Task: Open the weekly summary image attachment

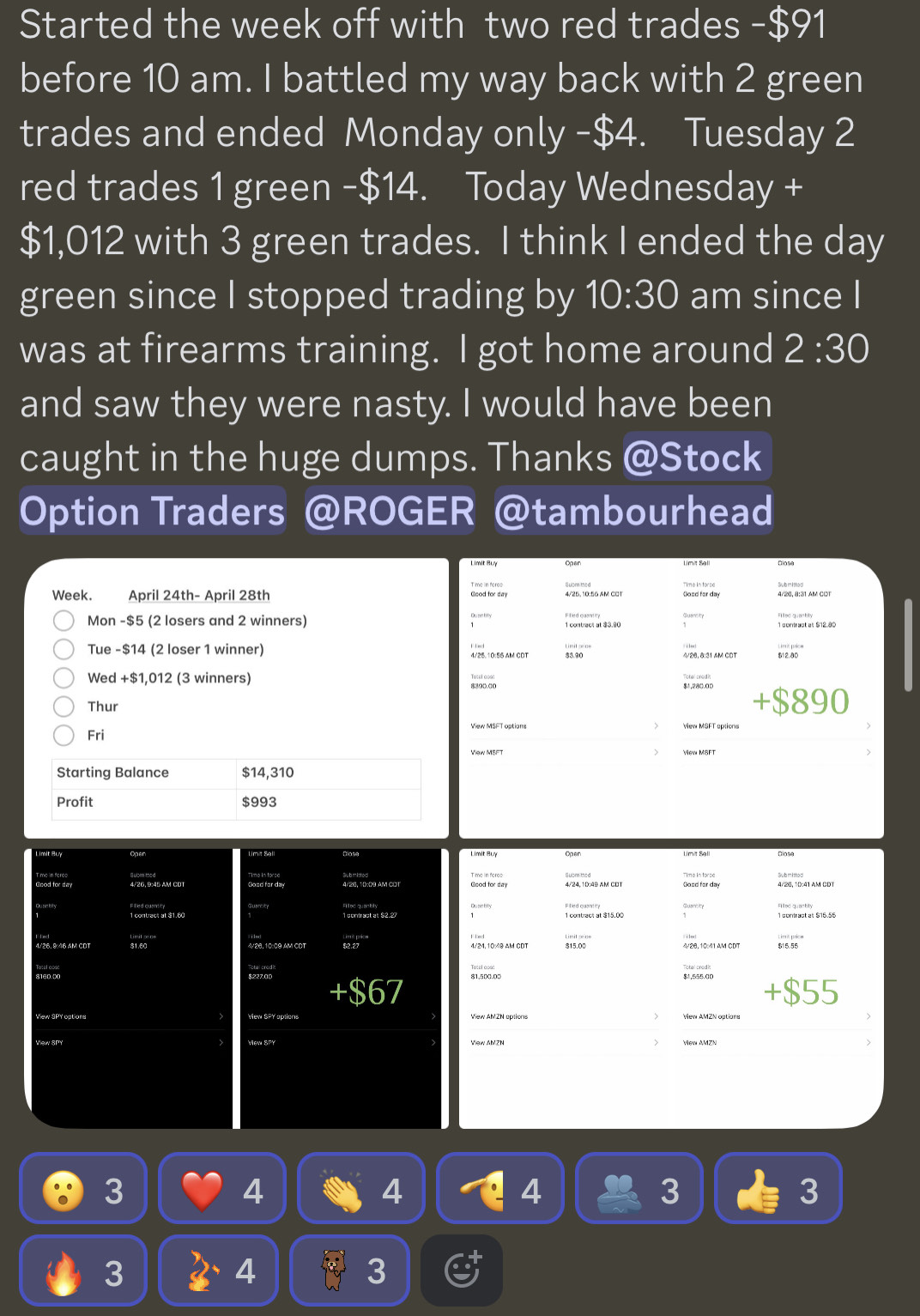Action: tap(237, 698)
